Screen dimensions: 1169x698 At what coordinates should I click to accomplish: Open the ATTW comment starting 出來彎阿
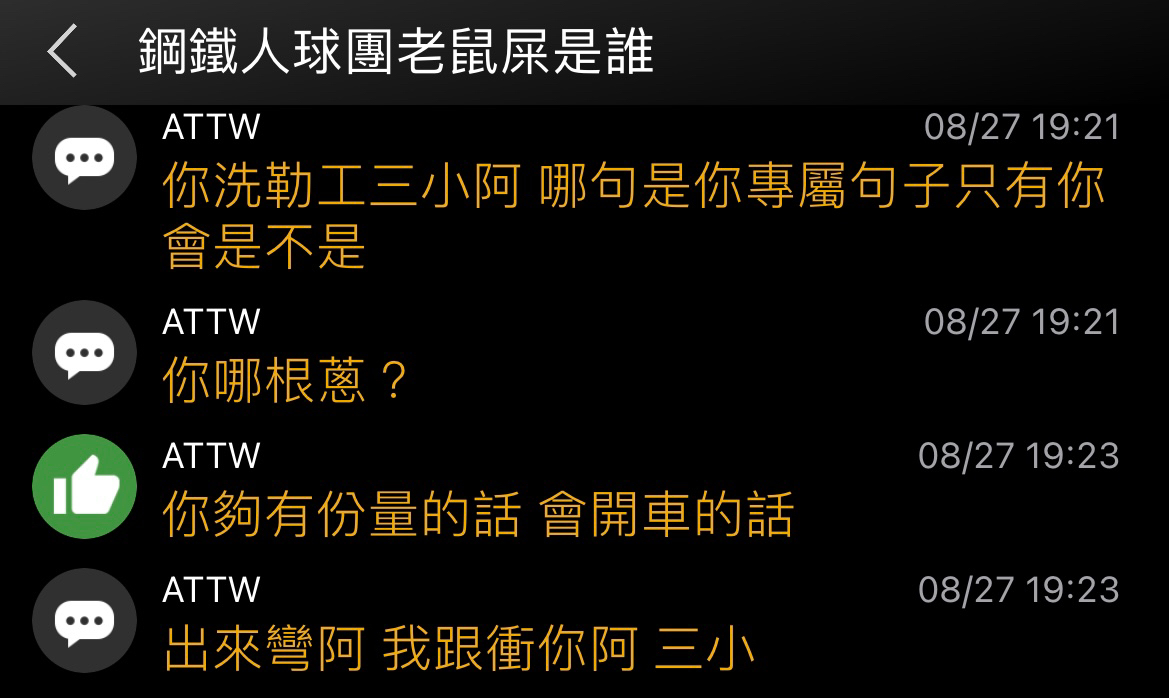458,650
